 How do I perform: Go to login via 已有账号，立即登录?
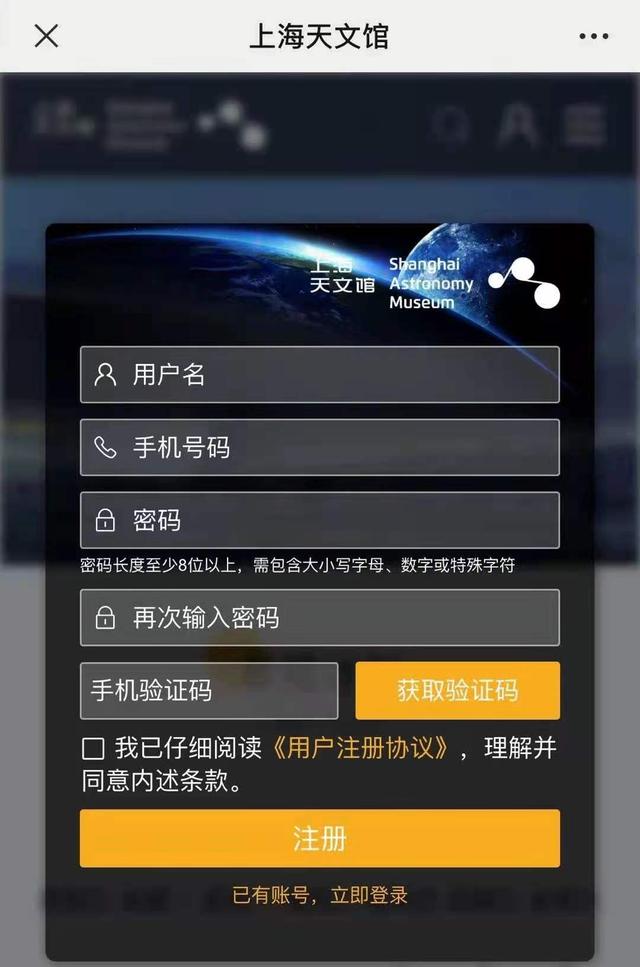(320, 895)
